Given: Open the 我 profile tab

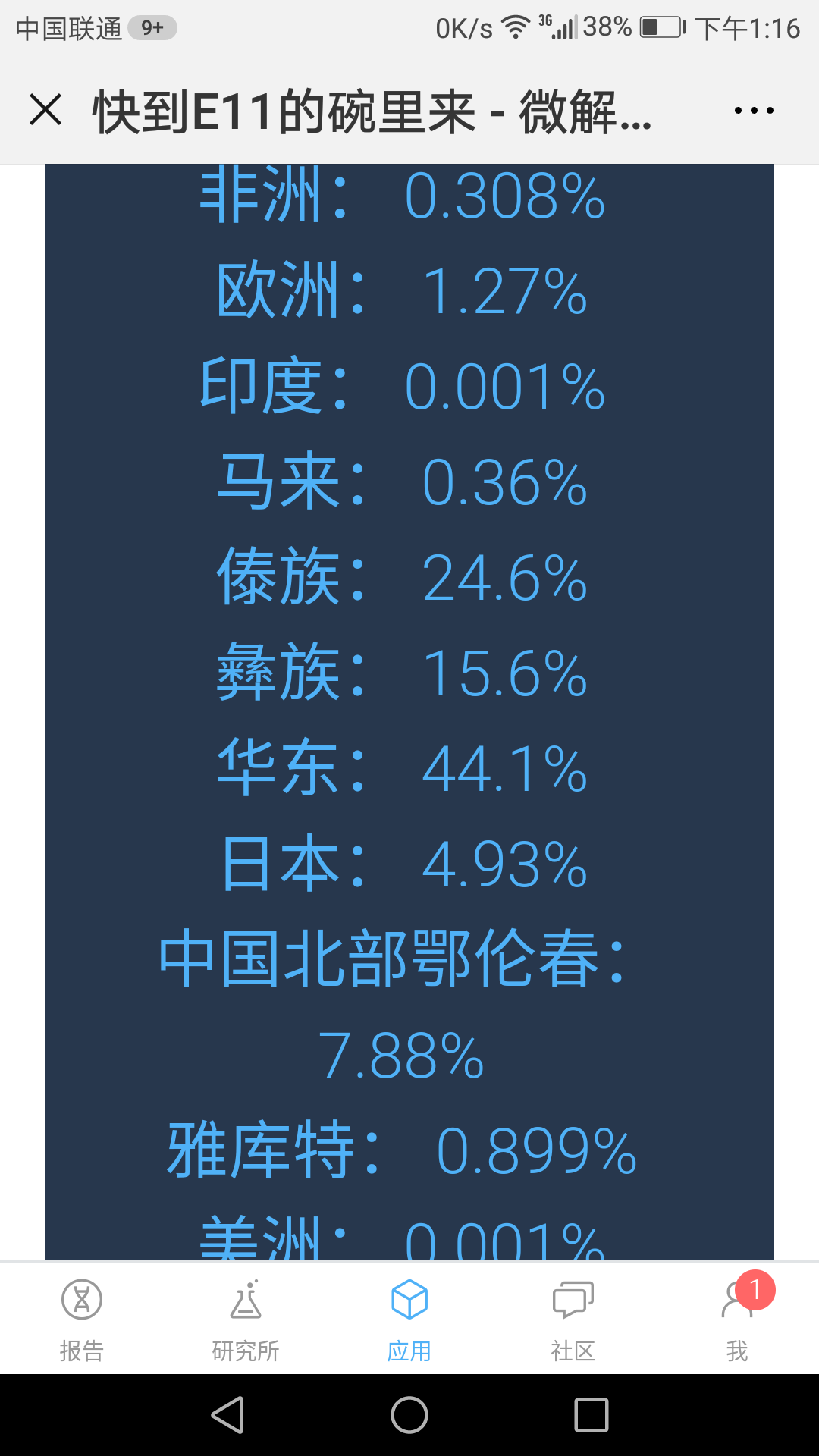Looking at the screenshot, I should click(737, 1319).
